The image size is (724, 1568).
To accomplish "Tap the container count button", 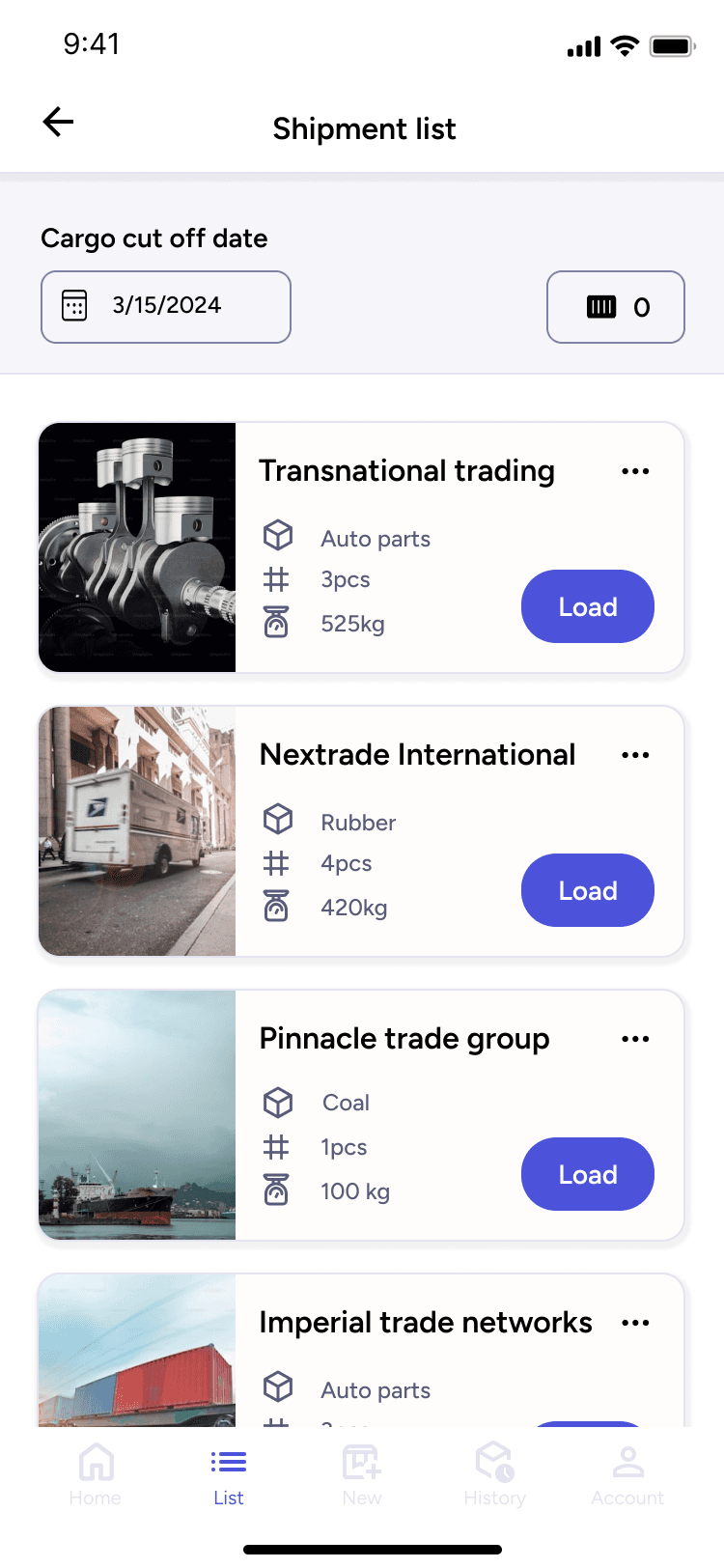I will 616,307.
